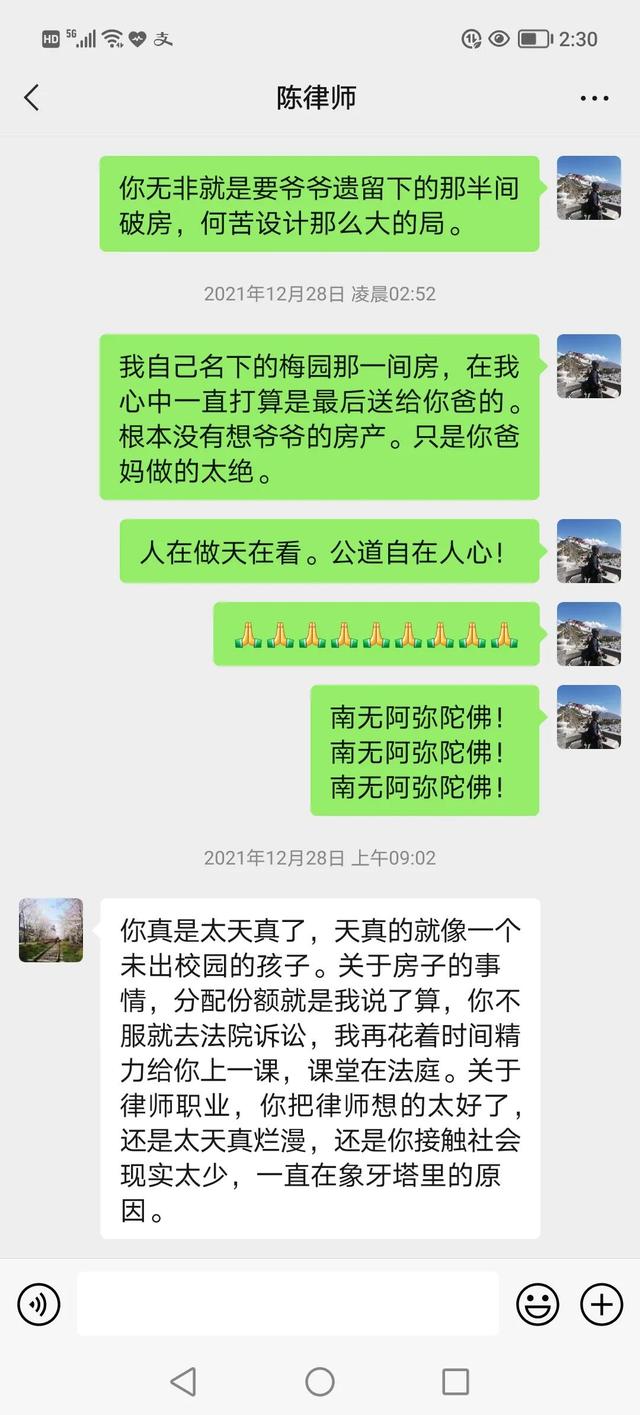Tap the system home button

click(x=320, y=1382)
